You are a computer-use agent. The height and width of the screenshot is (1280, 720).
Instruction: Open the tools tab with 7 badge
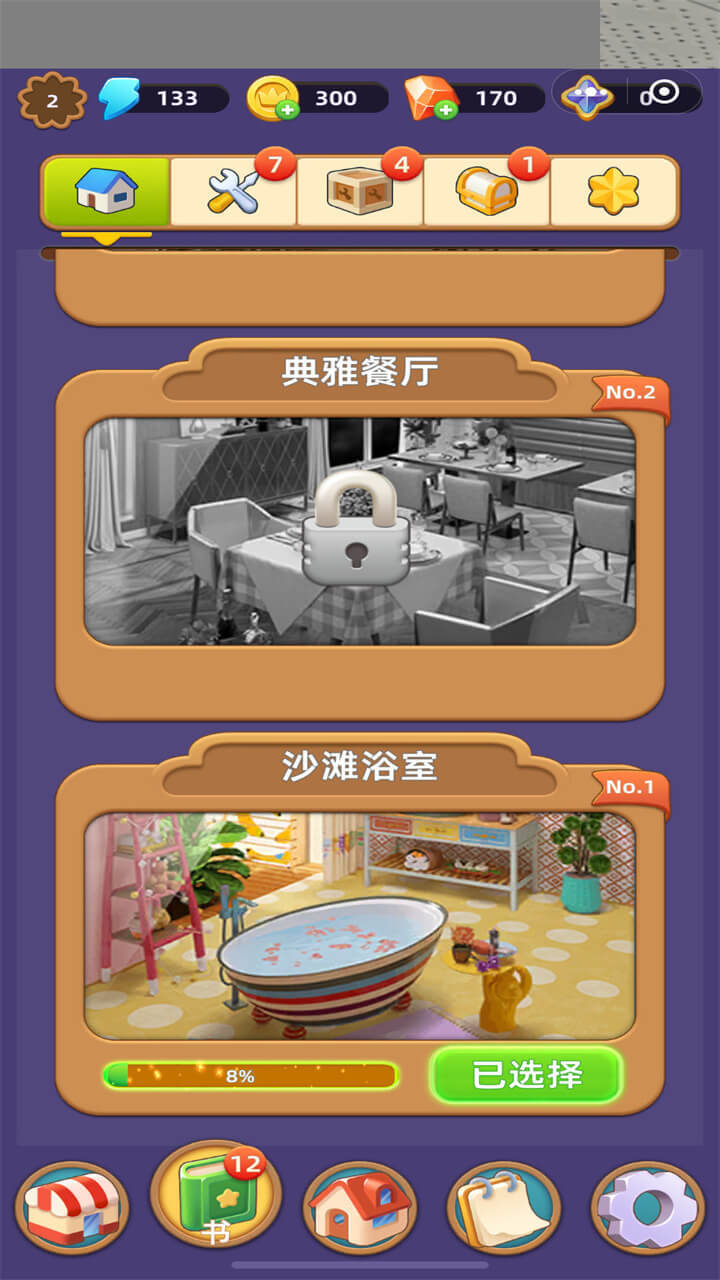234,190
